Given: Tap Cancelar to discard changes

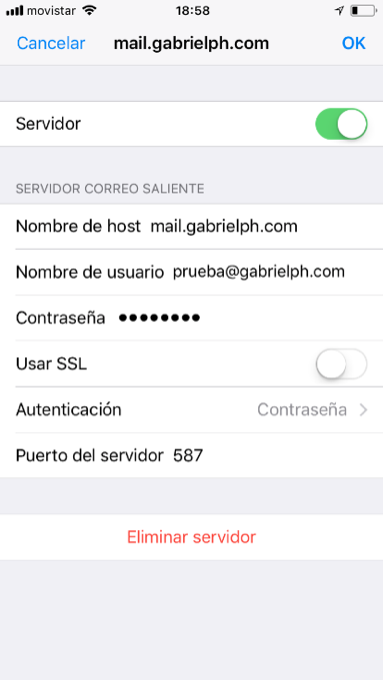Looking at the screenshot, I should point(51,43).
